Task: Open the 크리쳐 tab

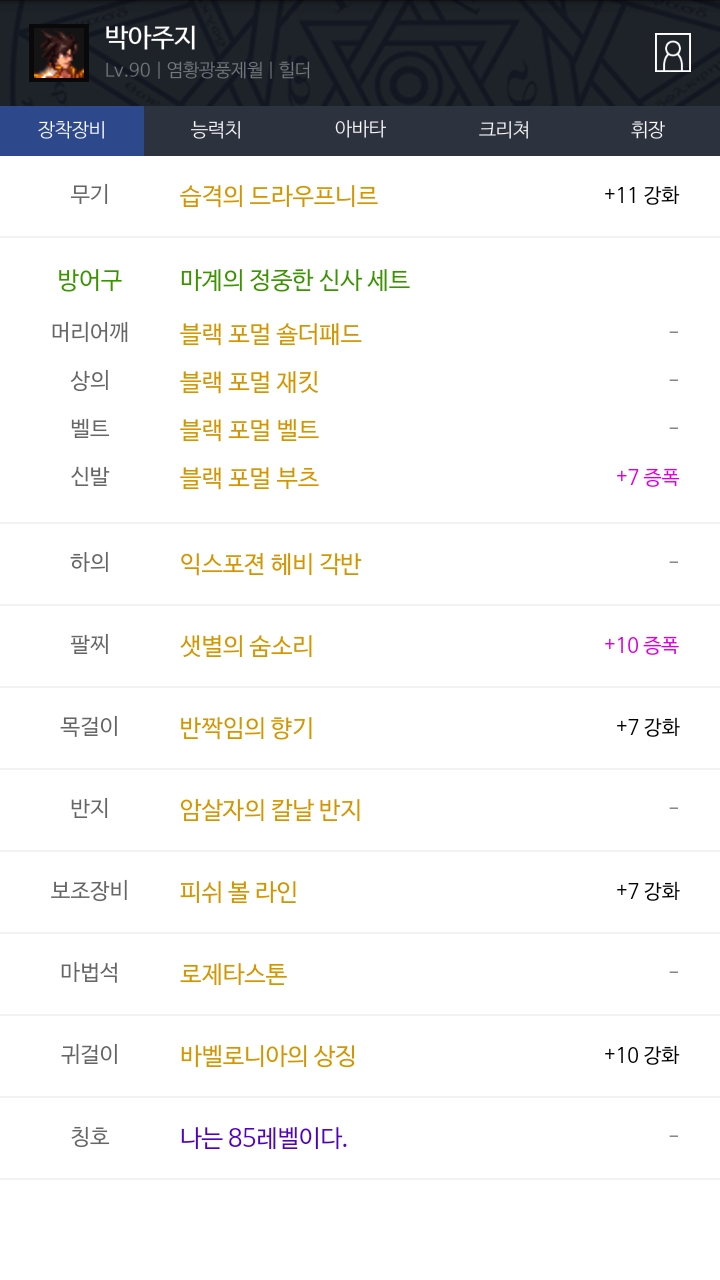Action: point(504,131)
